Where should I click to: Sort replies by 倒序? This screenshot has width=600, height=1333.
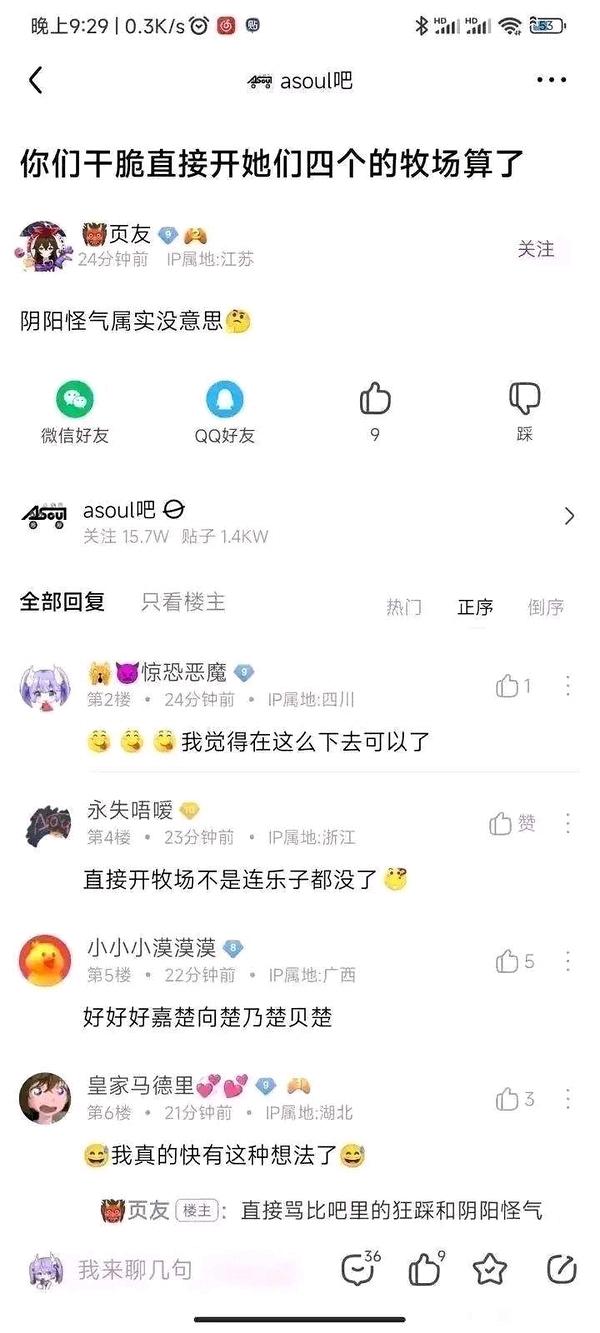point(546,607)
